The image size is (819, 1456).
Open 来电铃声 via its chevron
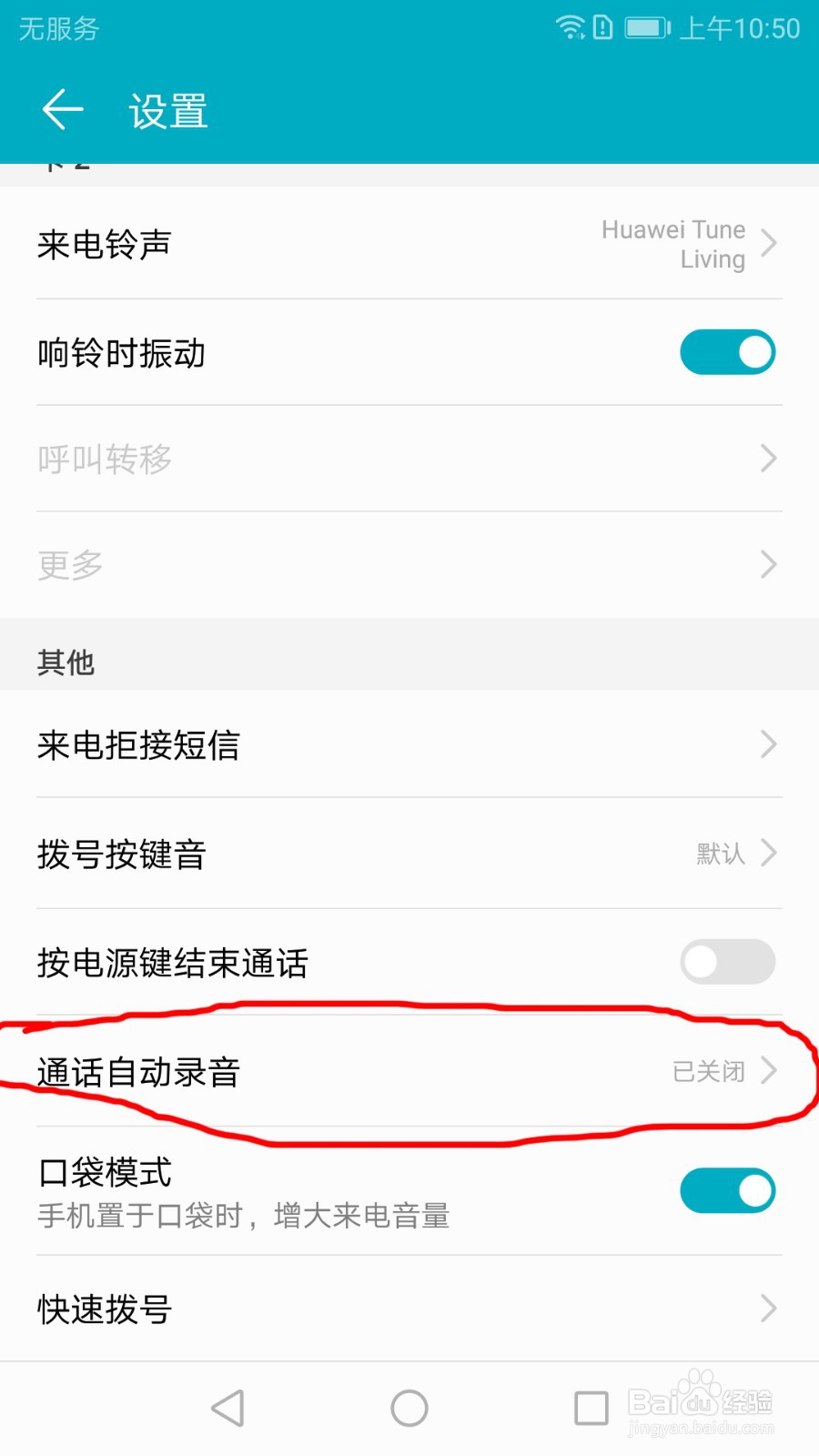coord(768,244)
